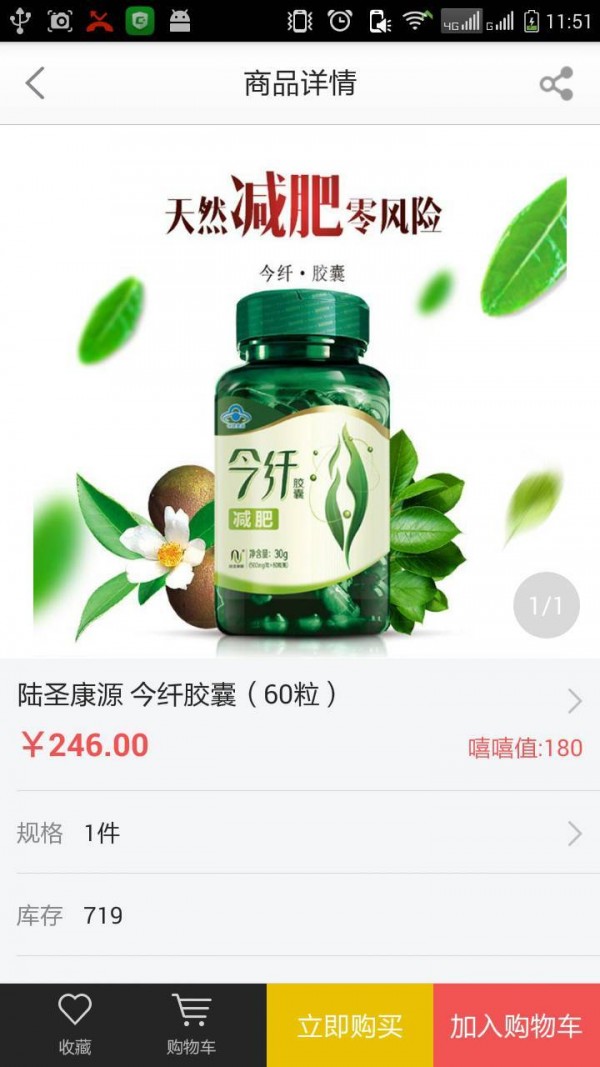This screenshot has width=600, height=1067.
Task: Share this product
Action: point(556,84)
